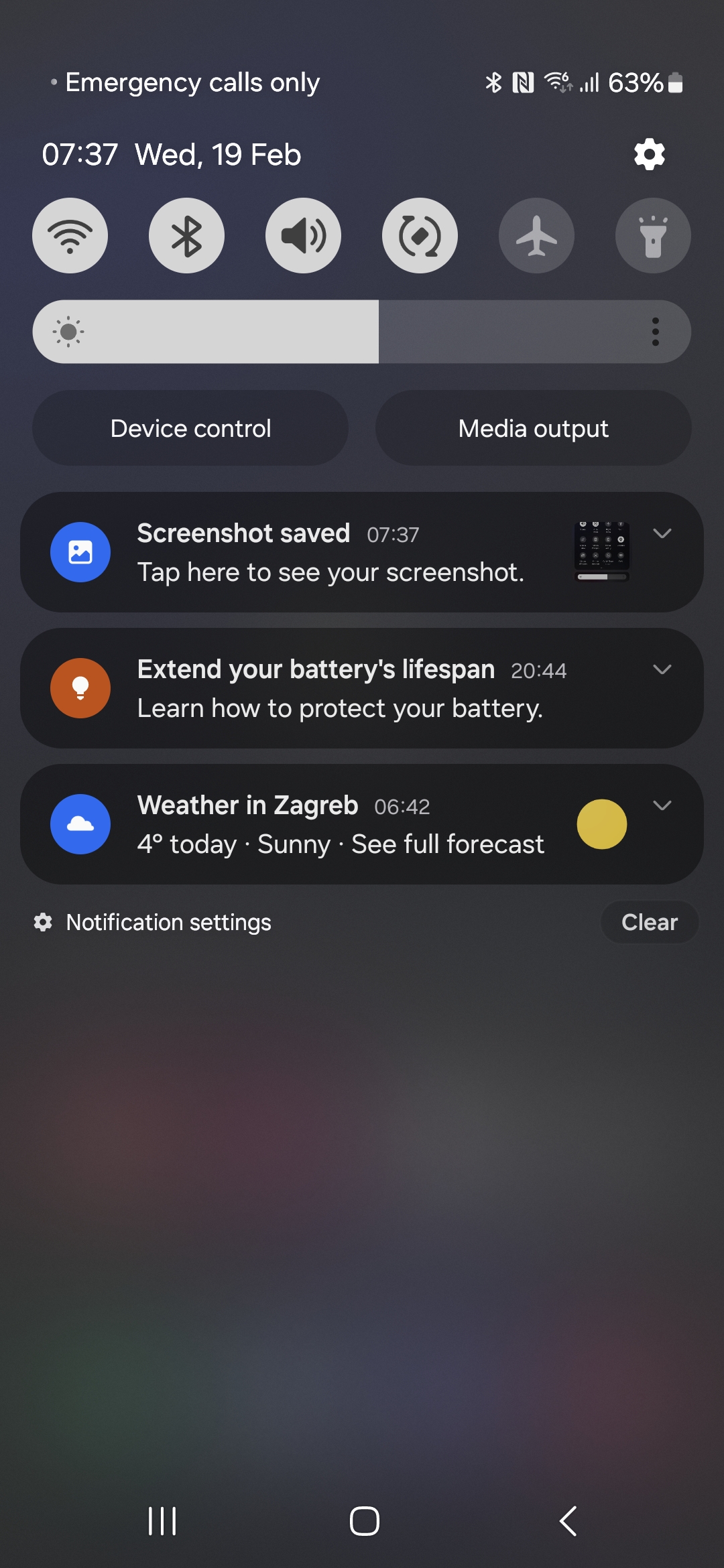The image size is (724, 1568).
Task: Toggle the sound mode tile
Action: point(303,235)
